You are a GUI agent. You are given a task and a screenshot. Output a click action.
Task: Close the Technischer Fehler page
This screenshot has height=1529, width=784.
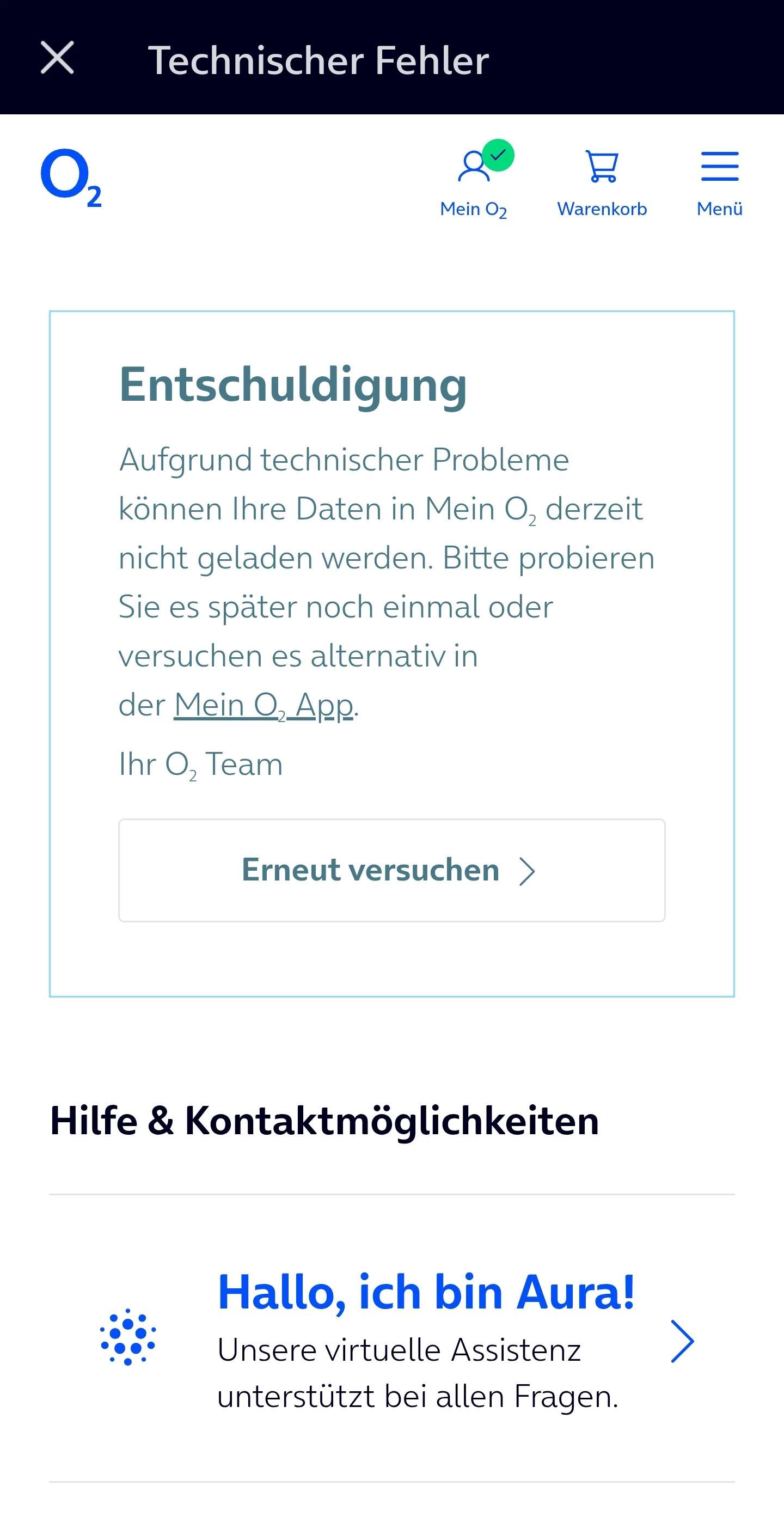pyautogui.click(x=57, y=58)
